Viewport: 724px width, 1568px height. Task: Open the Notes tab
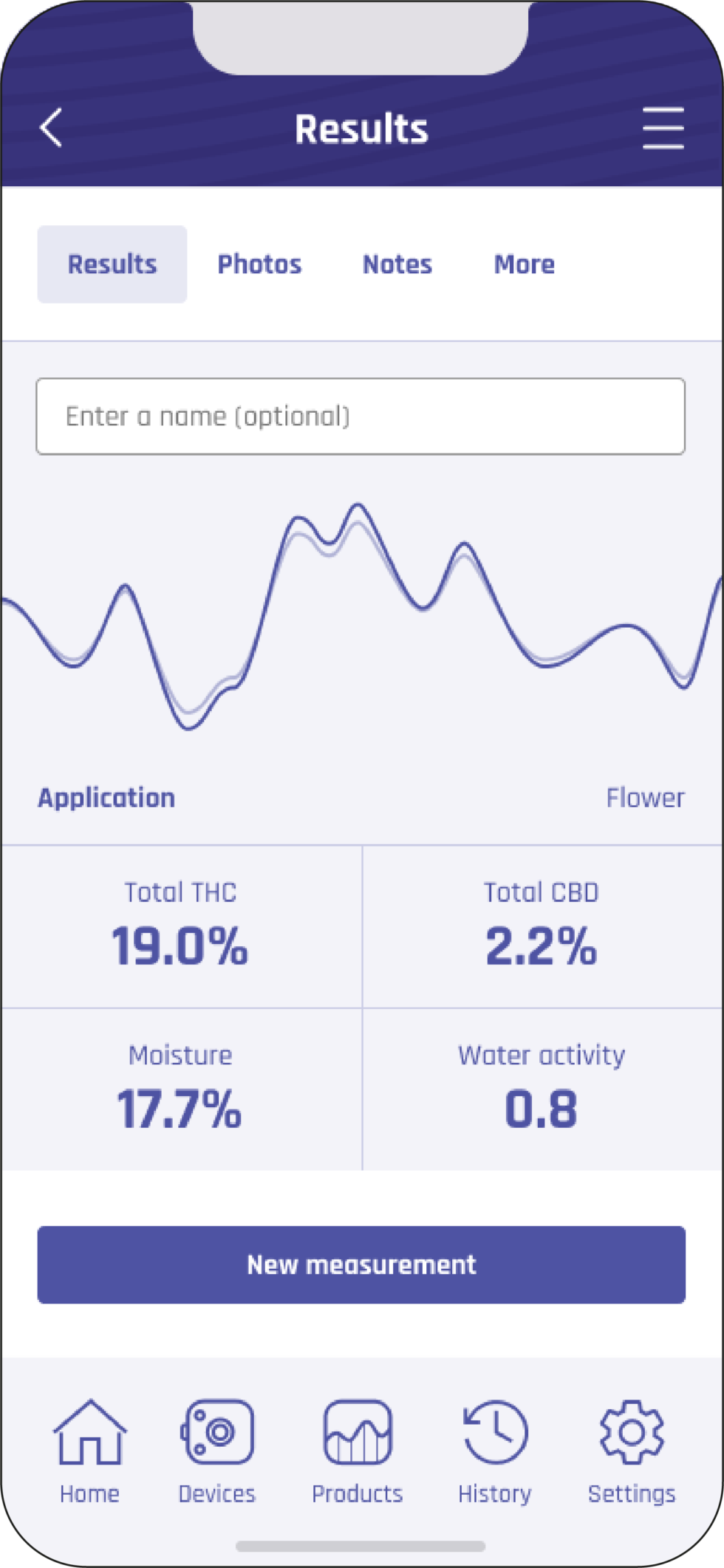[397, 264]
